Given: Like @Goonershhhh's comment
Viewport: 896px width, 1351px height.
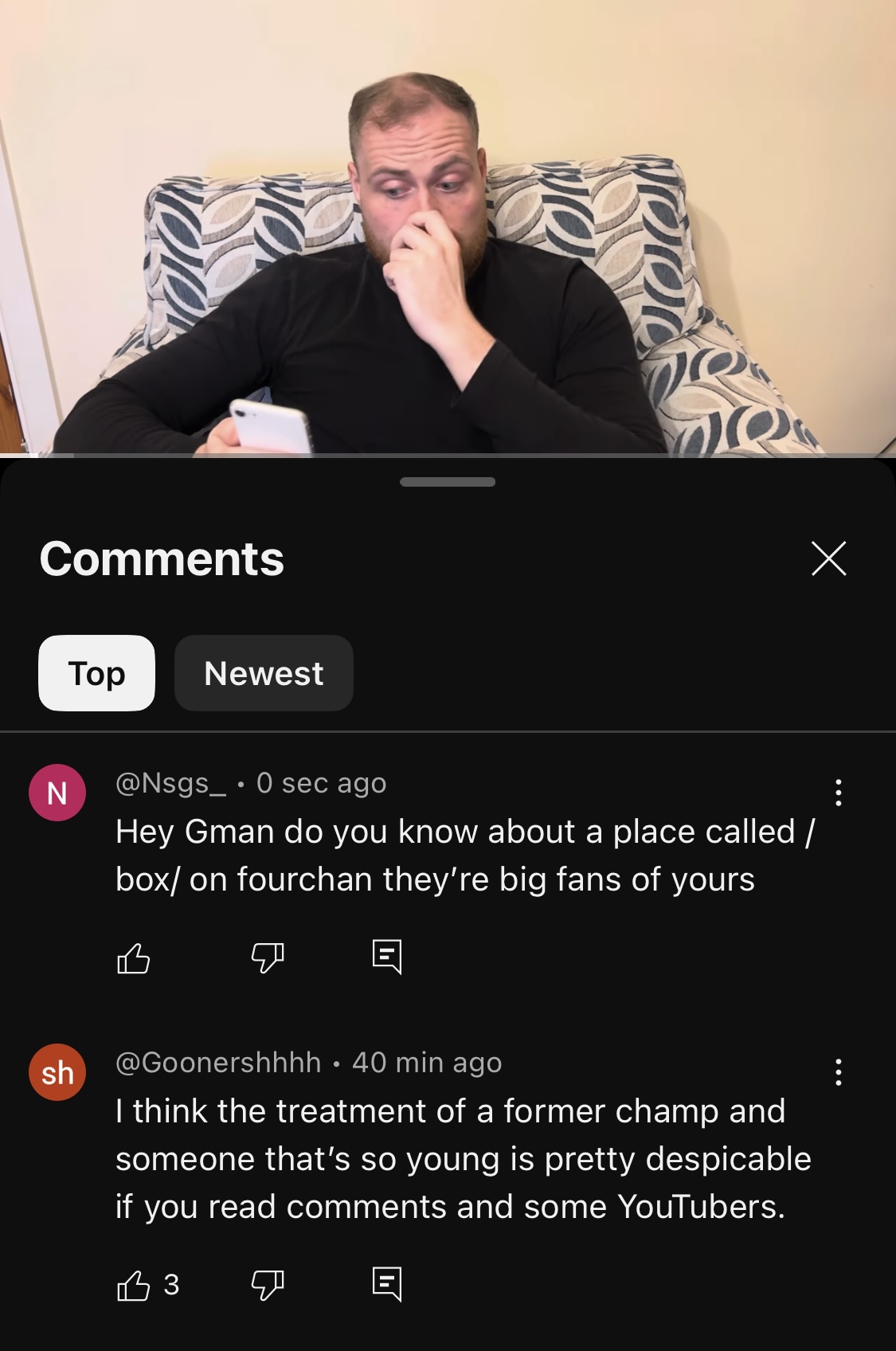Looking at the screenshot, I should click(x=133, y=1285).
